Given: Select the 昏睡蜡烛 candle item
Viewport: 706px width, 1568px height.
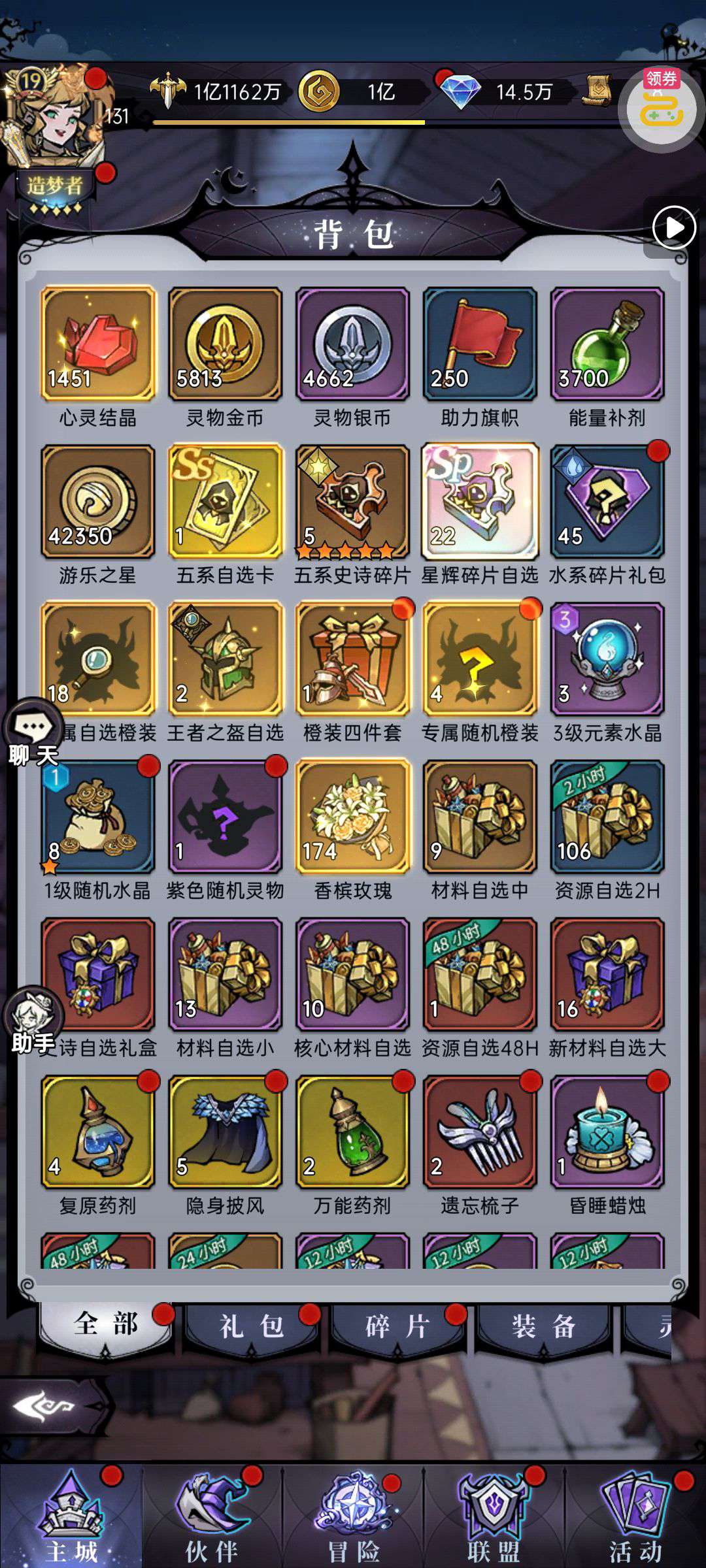Looking at the screenshot, I should [x=608, y=1132].
